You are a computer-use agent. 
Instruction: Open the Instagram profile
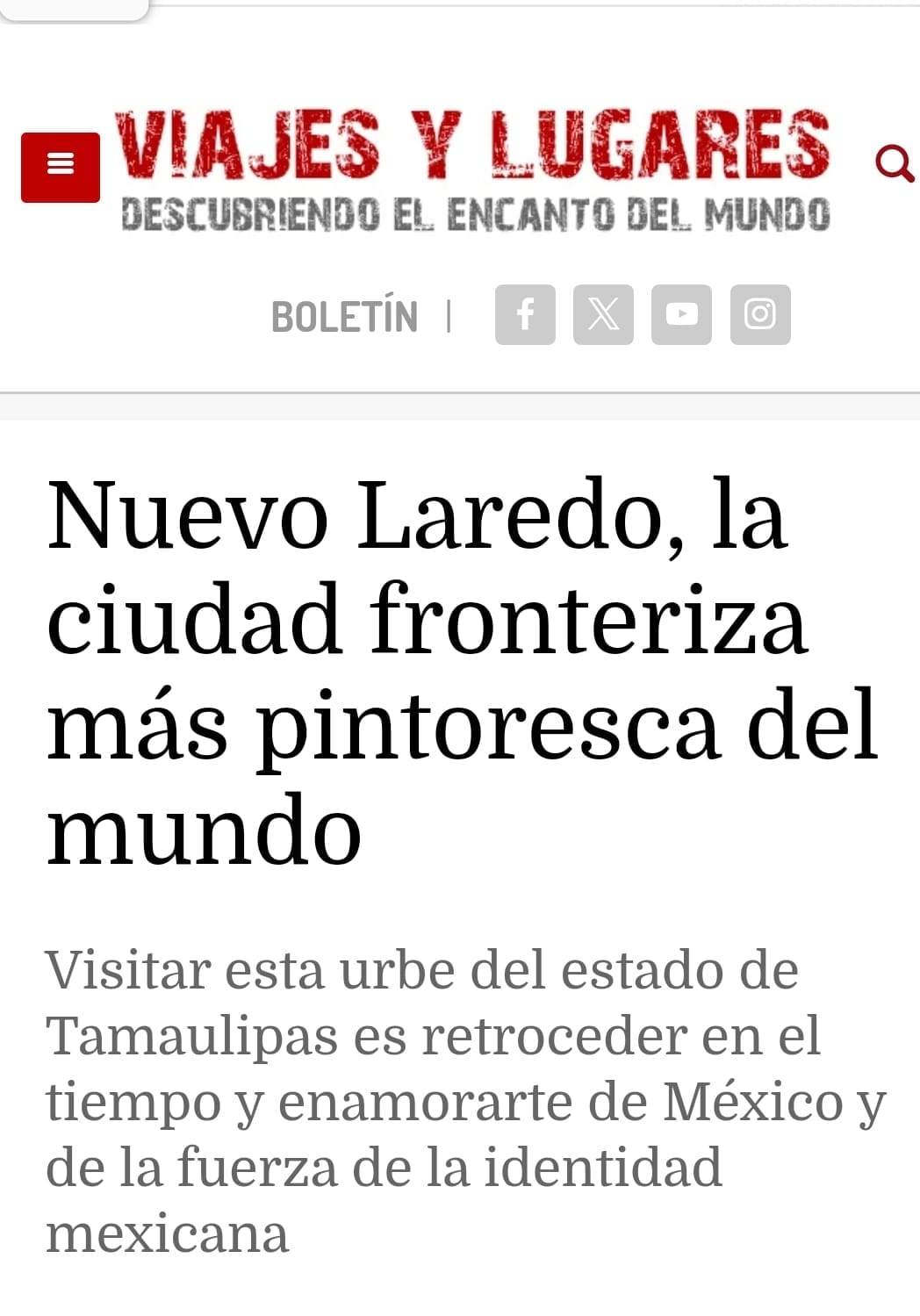760,314
